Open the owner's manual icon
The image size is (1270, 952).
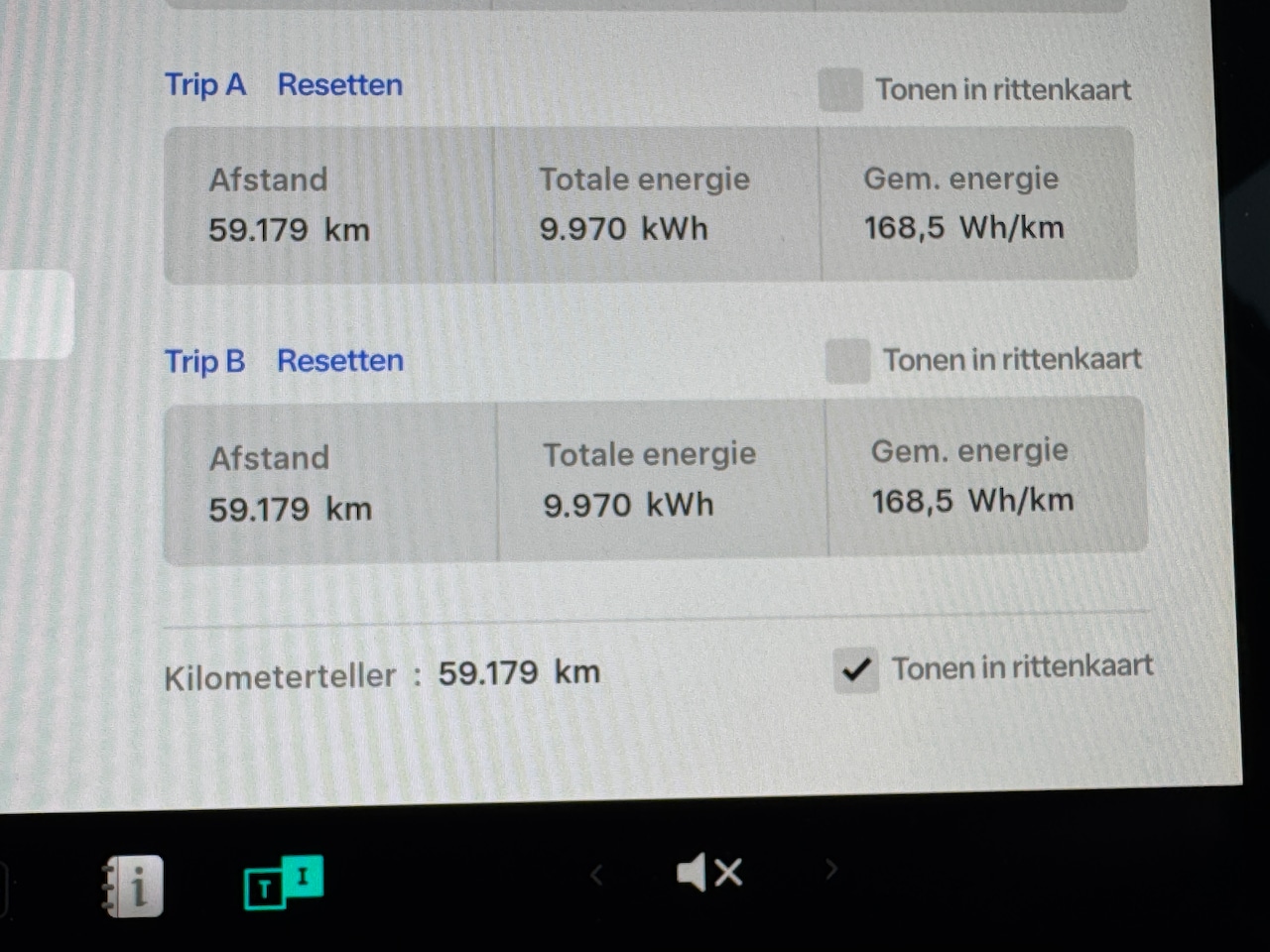pos(133,886)
